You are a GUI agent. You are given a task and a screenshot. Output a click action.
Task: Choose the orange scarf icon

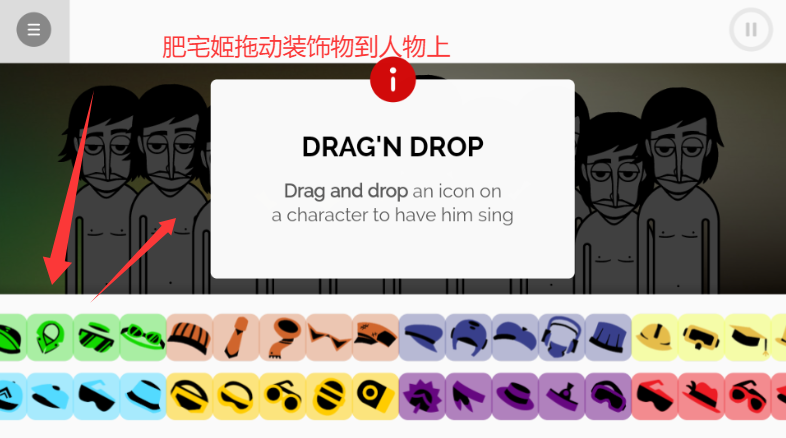pos(283,337)
